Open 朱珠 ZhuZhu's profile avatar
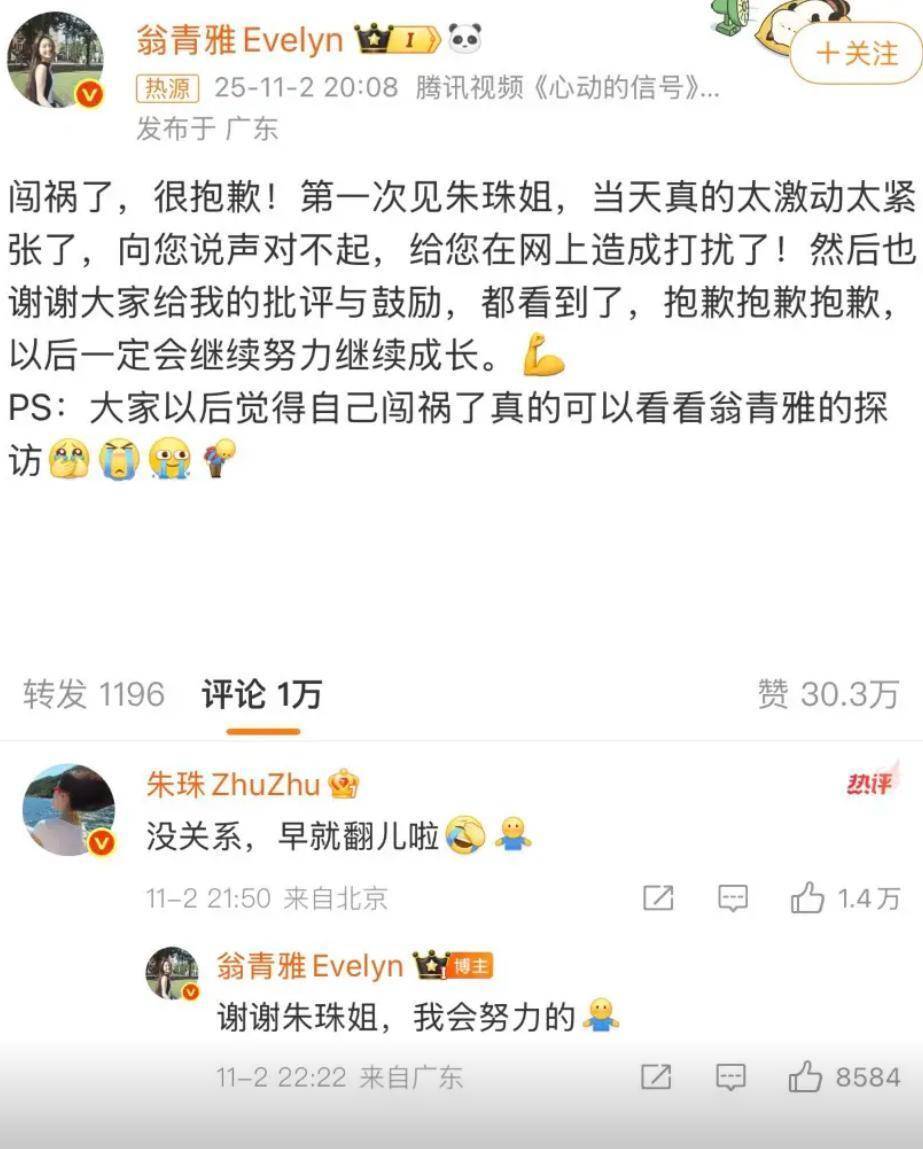This screenshot has width=923, height=1149. 69,810
